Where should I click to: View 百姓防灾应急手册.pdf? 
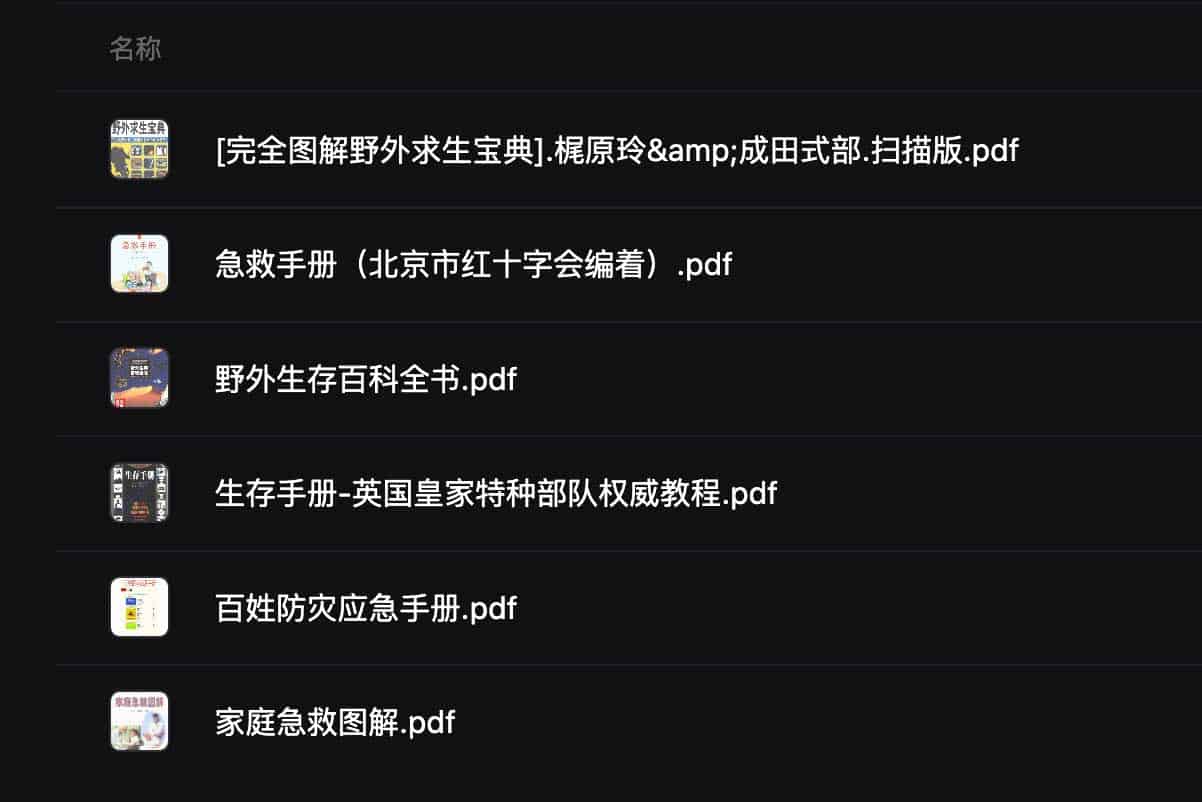[x=365, y=608]
